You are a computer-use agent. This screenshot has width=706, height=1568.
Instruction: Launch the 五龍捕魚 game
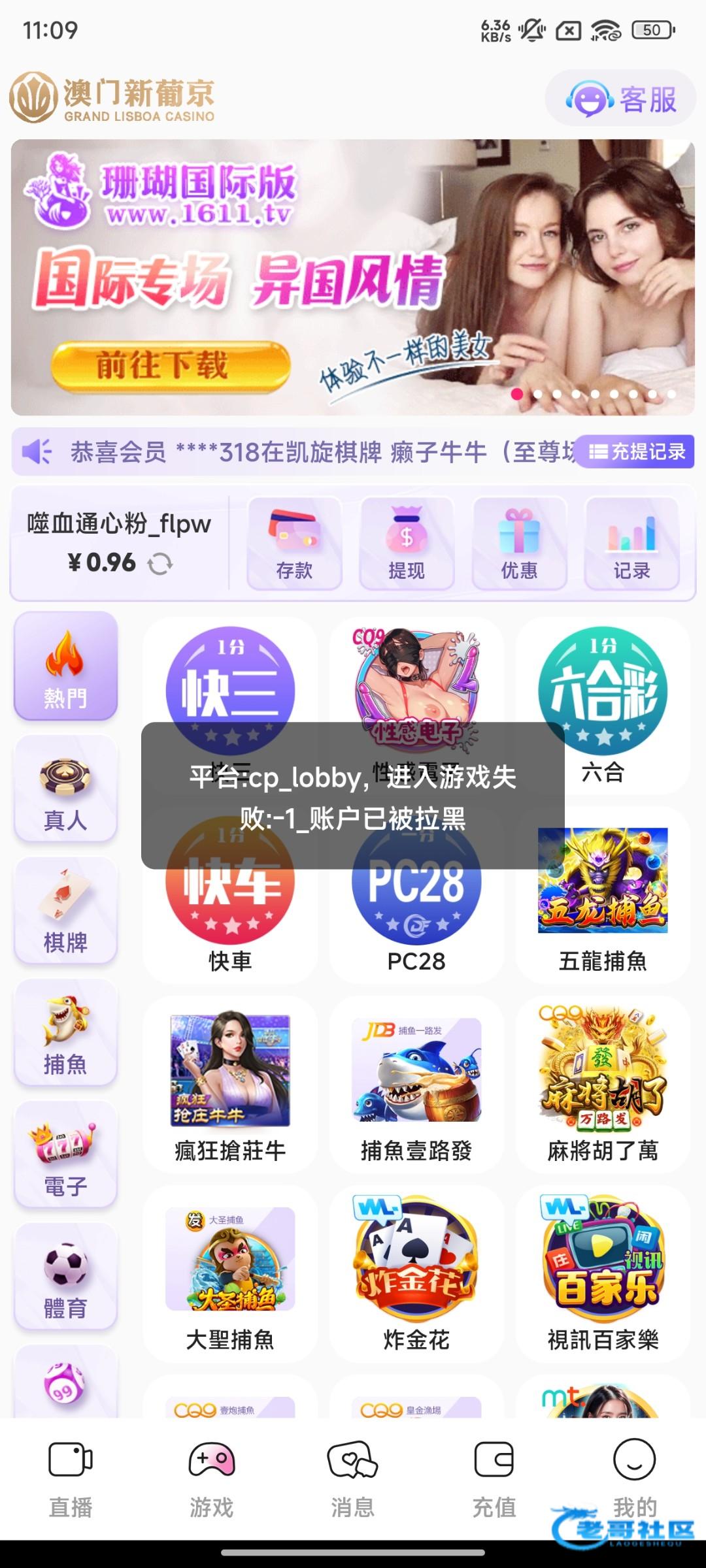602,896
